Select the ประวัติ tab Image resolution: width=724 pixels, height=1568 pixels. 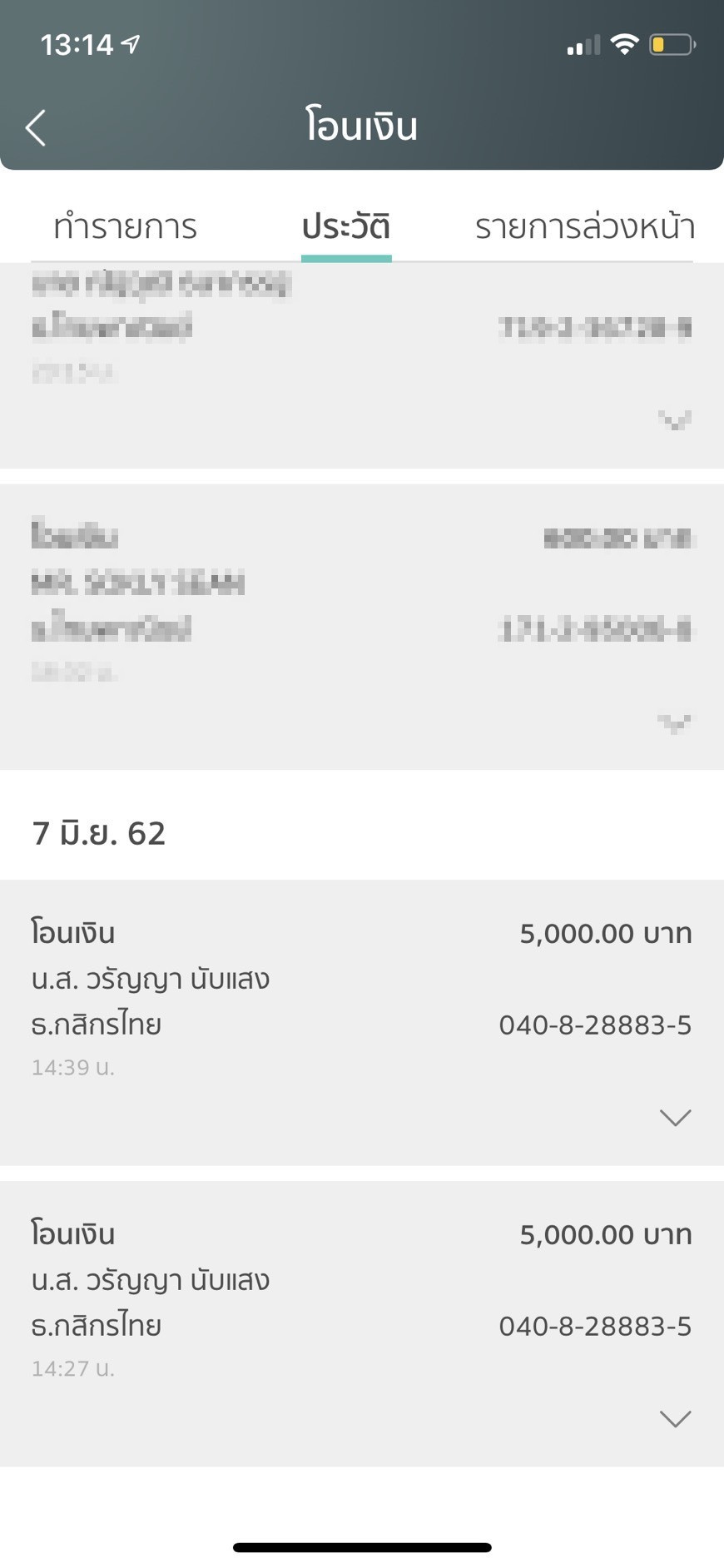pos(346,226)
